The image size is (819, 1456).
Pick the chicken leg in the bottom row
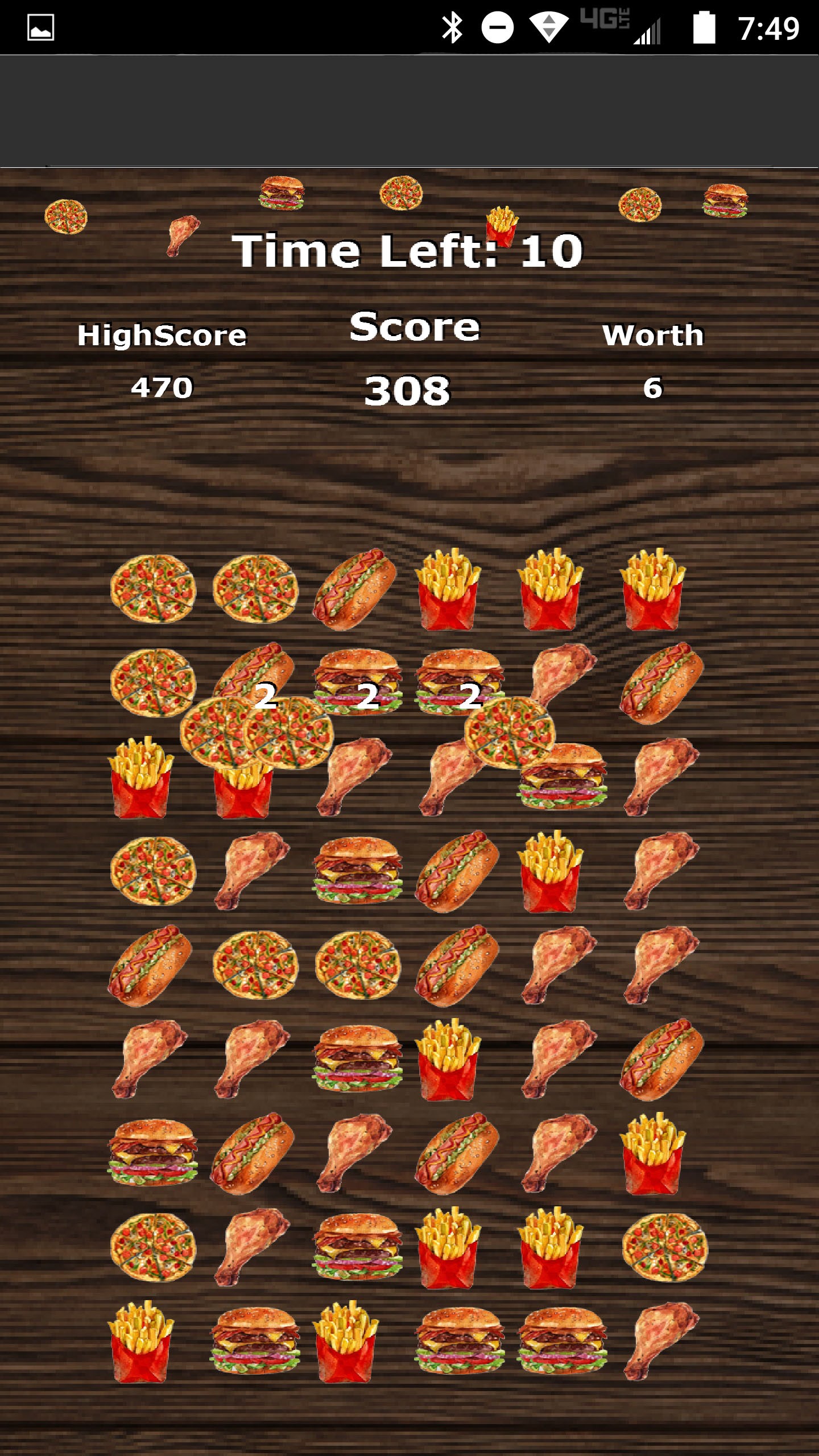pyautogui.click(x=661, y=1341)
